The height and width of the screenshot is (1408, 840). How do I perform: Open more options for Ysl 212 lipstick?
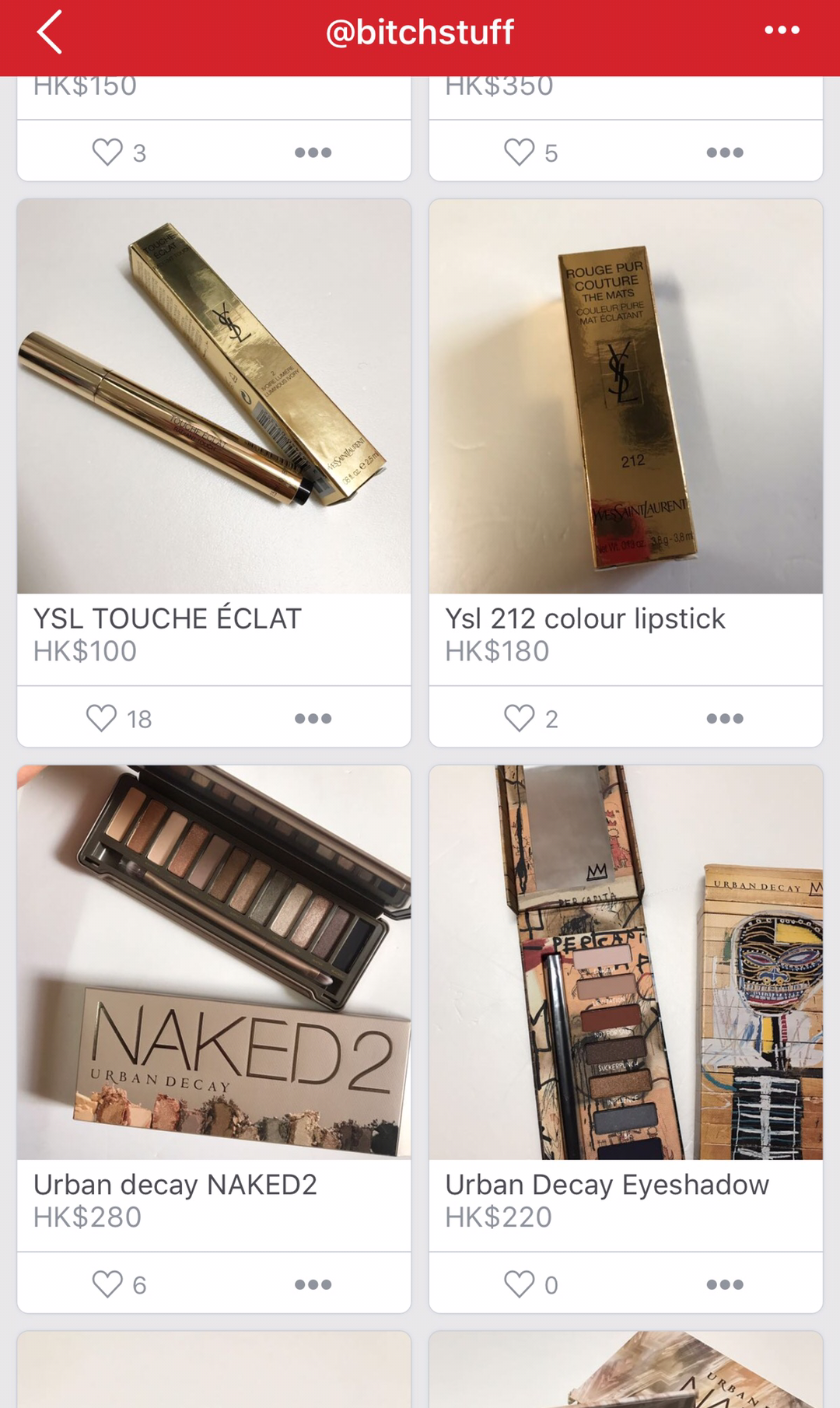click(725, 718)
